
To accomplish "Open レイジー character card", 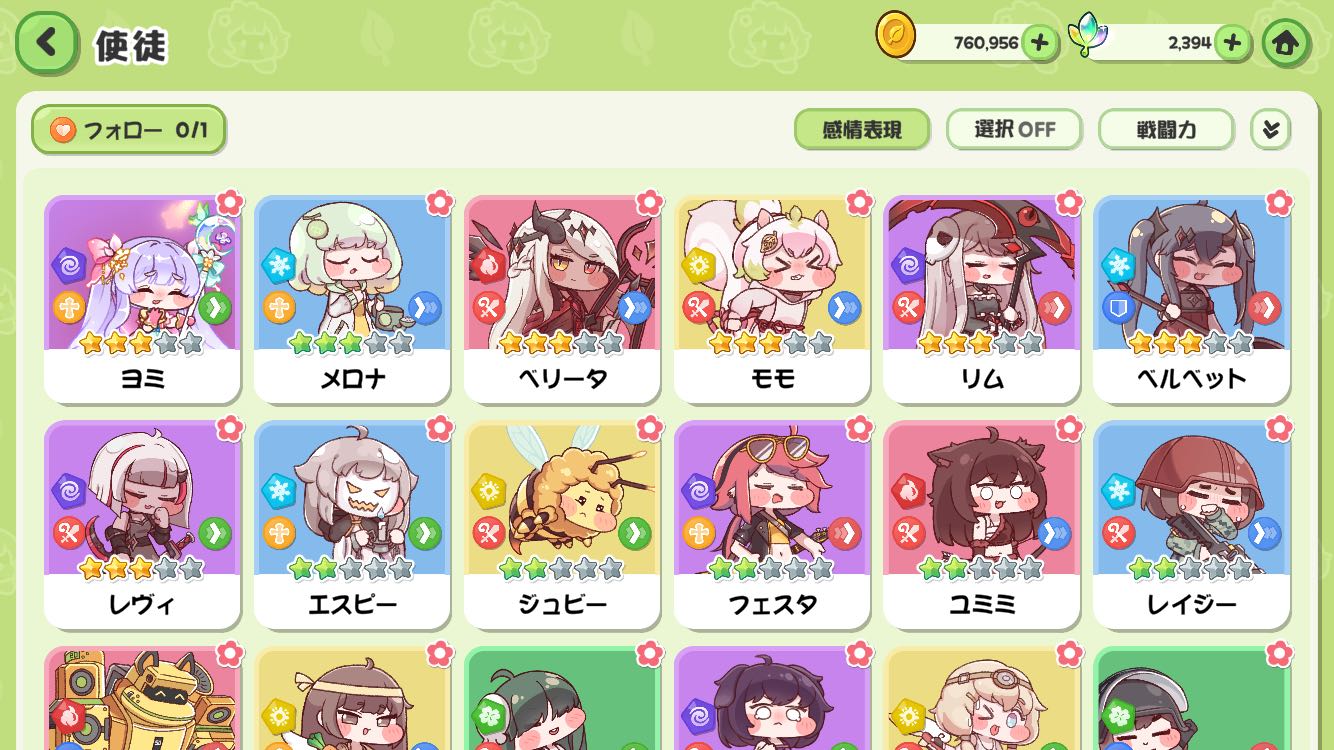I will (1192, 524).
